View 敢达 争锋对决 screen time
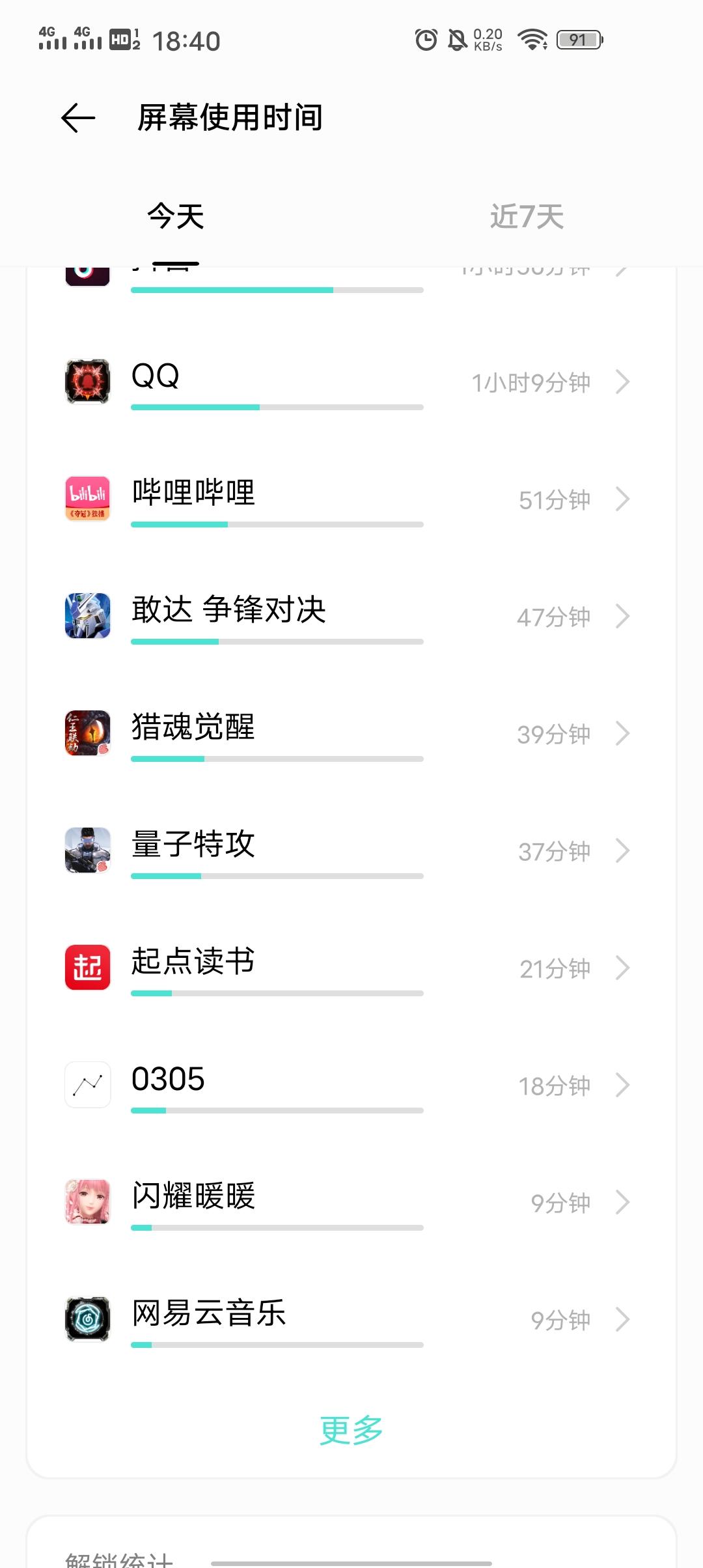The height and width of the screenshot is (1568, 703). 351,617
